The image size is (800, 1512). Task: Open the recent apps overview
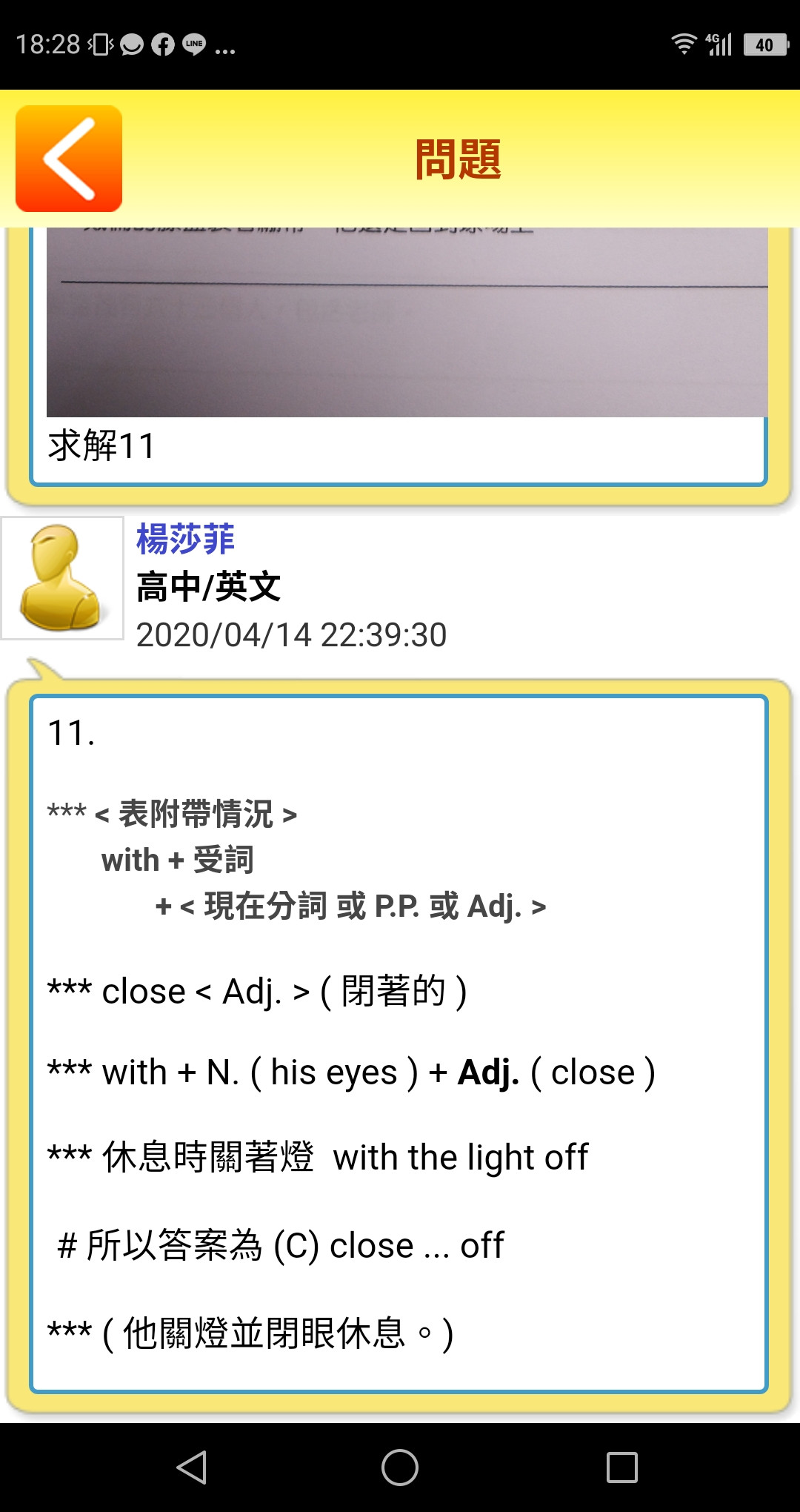coord(621,1468)
